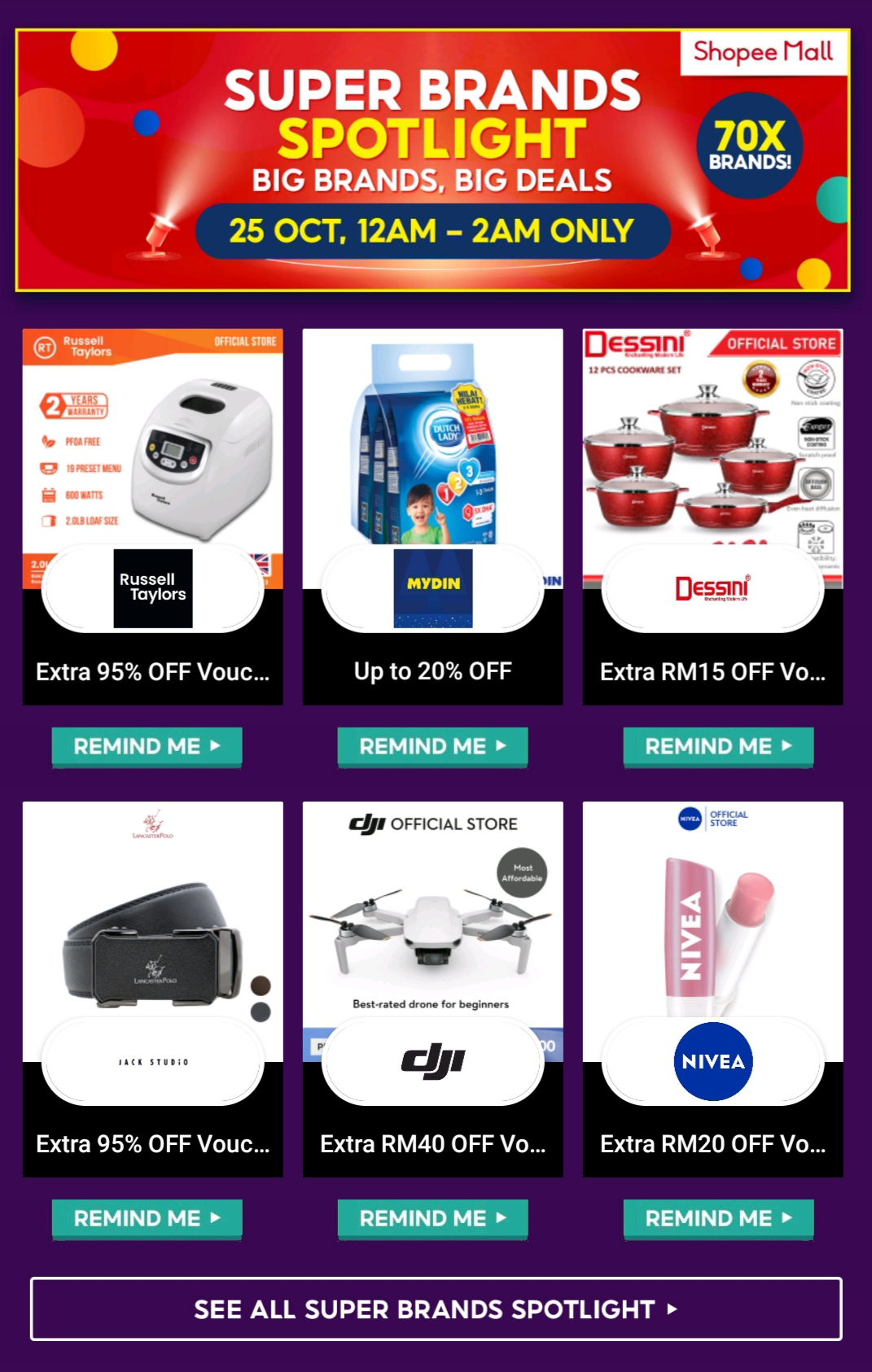The image size is (872, 1372).
Task: Open the Super Brands Spotlight banner
Action: 432,160
